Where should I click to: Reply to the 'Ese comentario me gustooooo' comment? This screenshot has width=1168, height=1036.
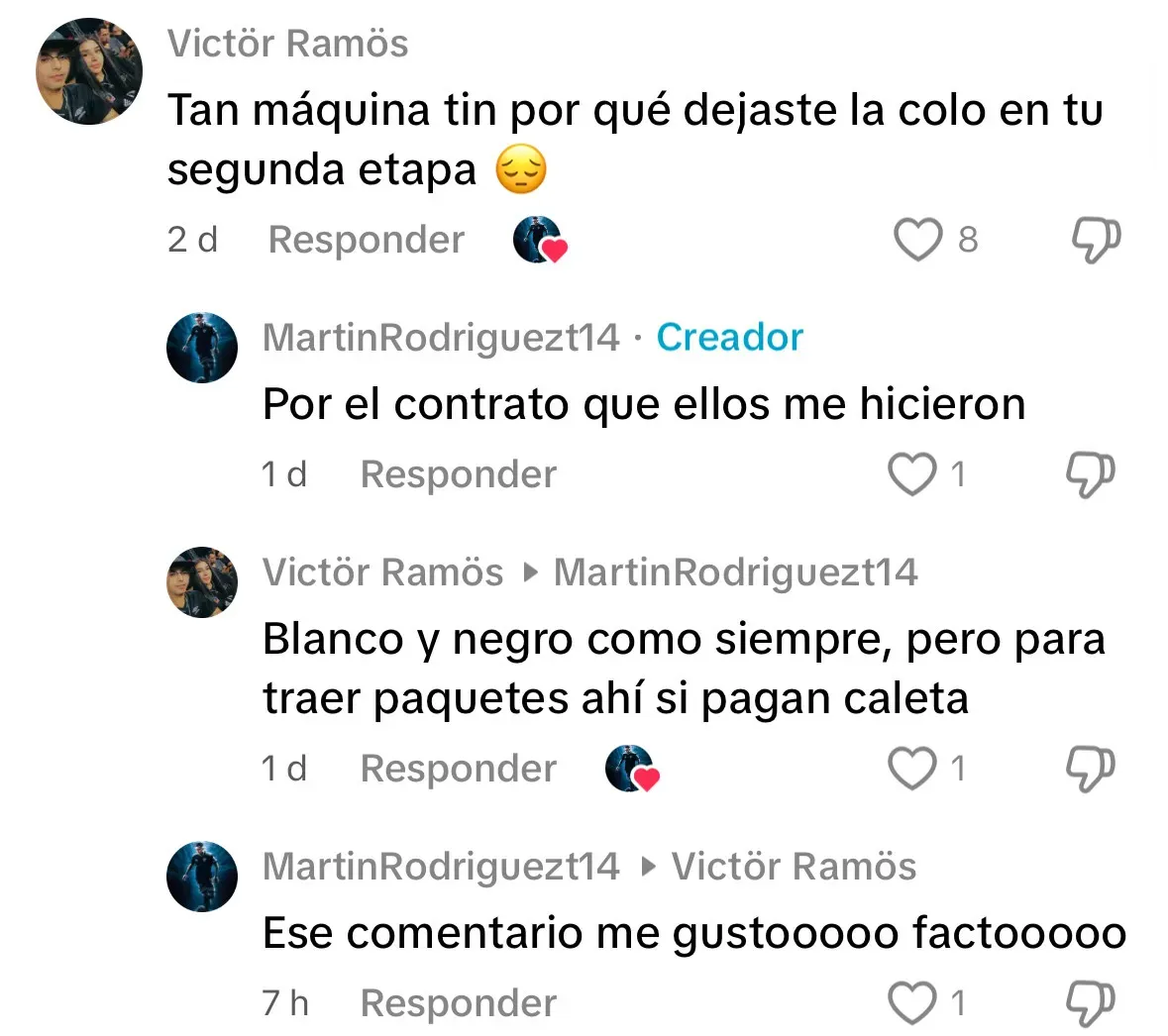click(458, 1003)
